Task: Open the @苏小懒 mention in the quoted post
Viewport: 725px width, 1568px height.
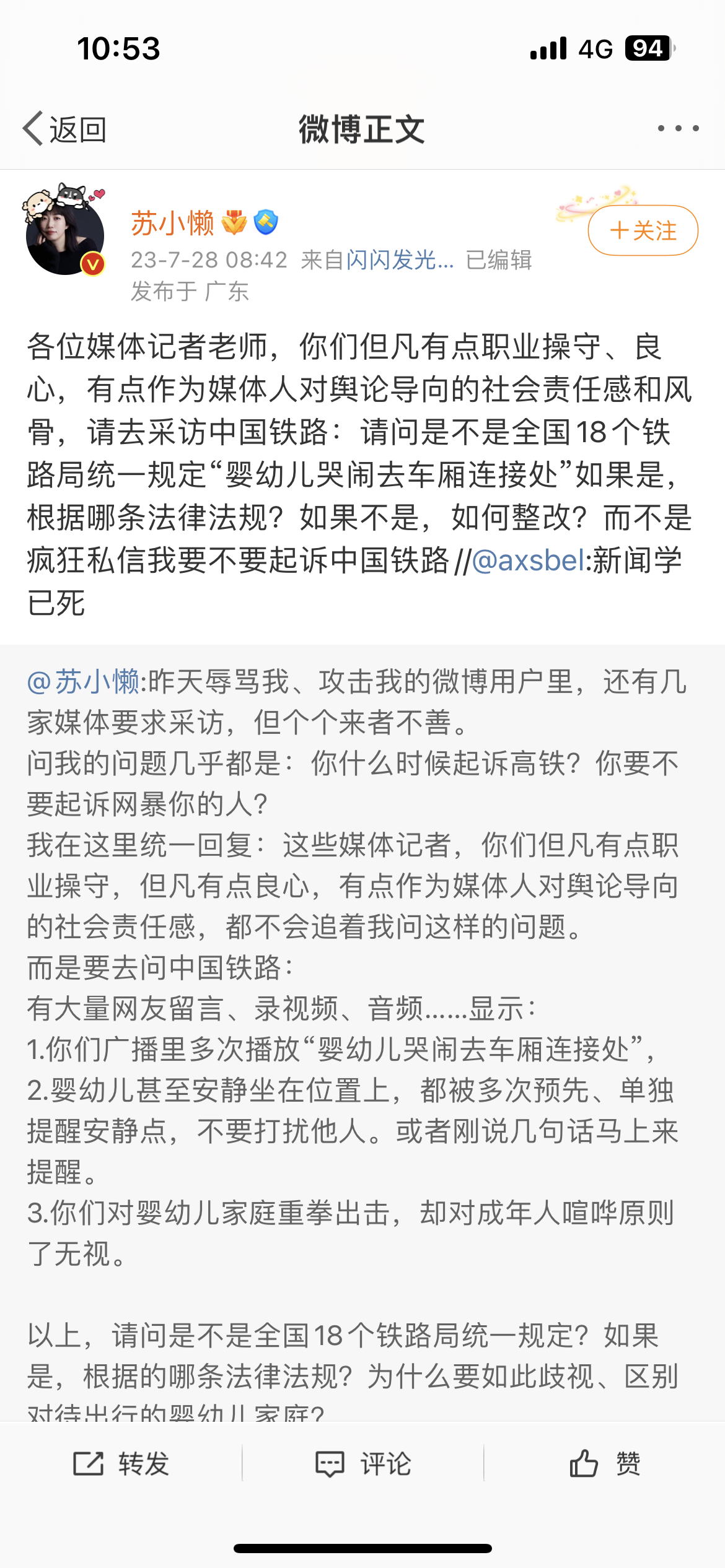Action: [83, 682]
